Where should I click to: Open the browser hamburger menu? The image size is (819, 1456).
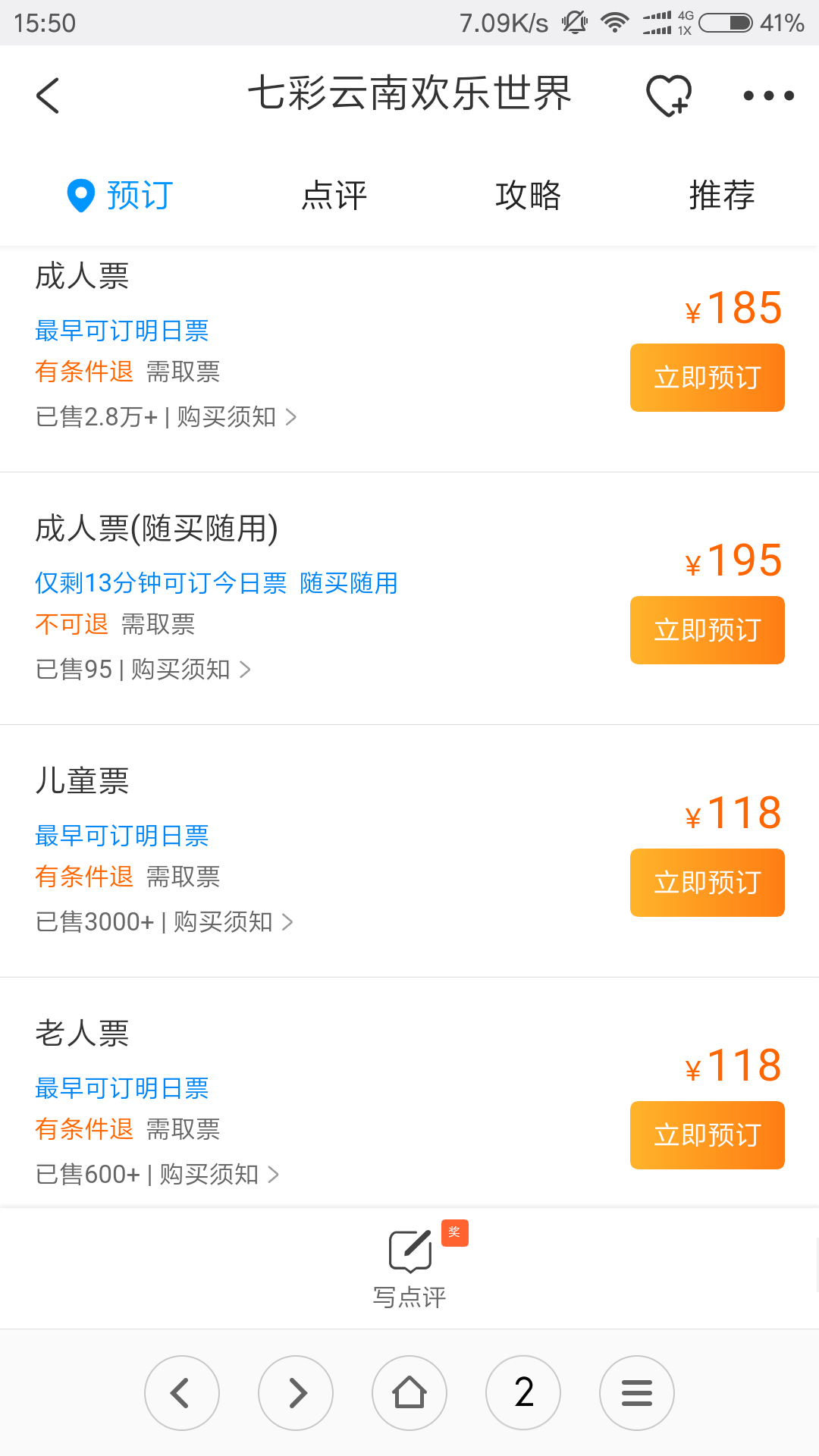point(637,1393)
